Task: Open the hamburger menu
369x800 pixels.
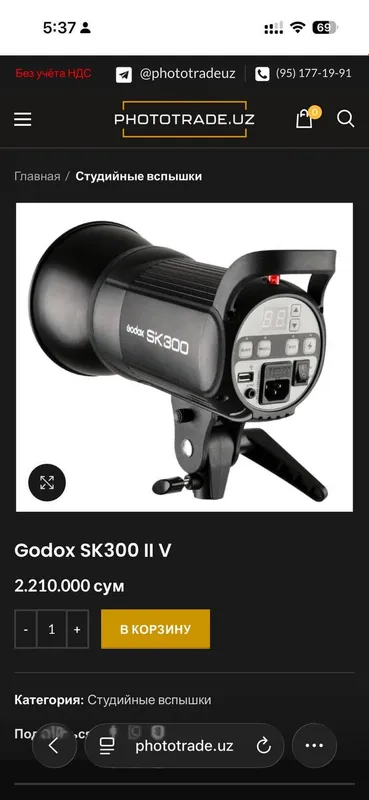Action: [x=22, y=119]
